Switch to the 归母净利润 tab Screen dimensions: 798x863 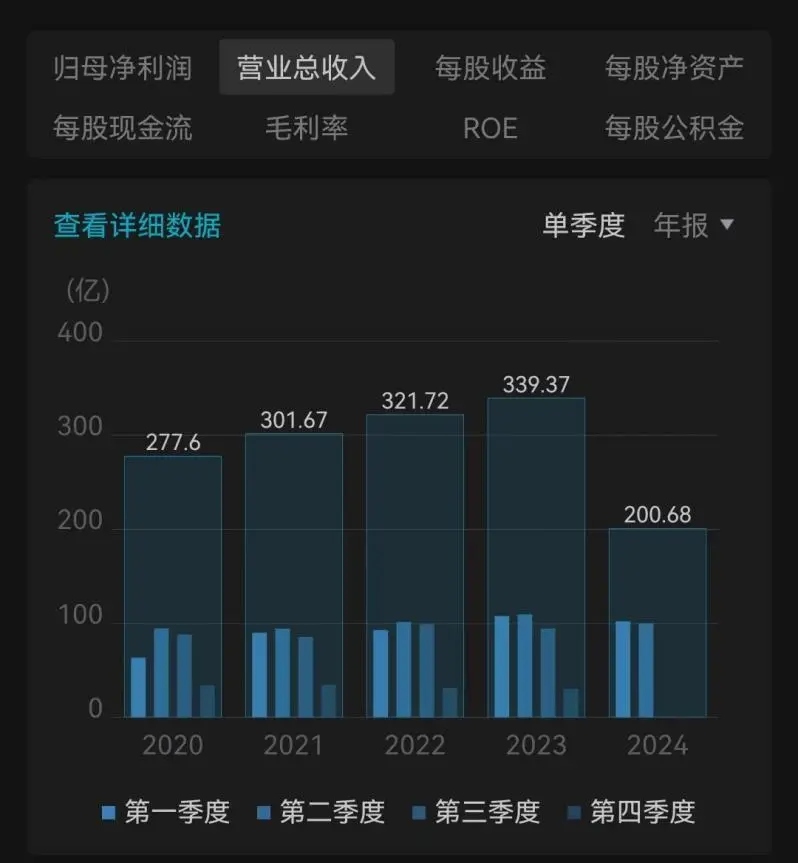click(122, 68)
